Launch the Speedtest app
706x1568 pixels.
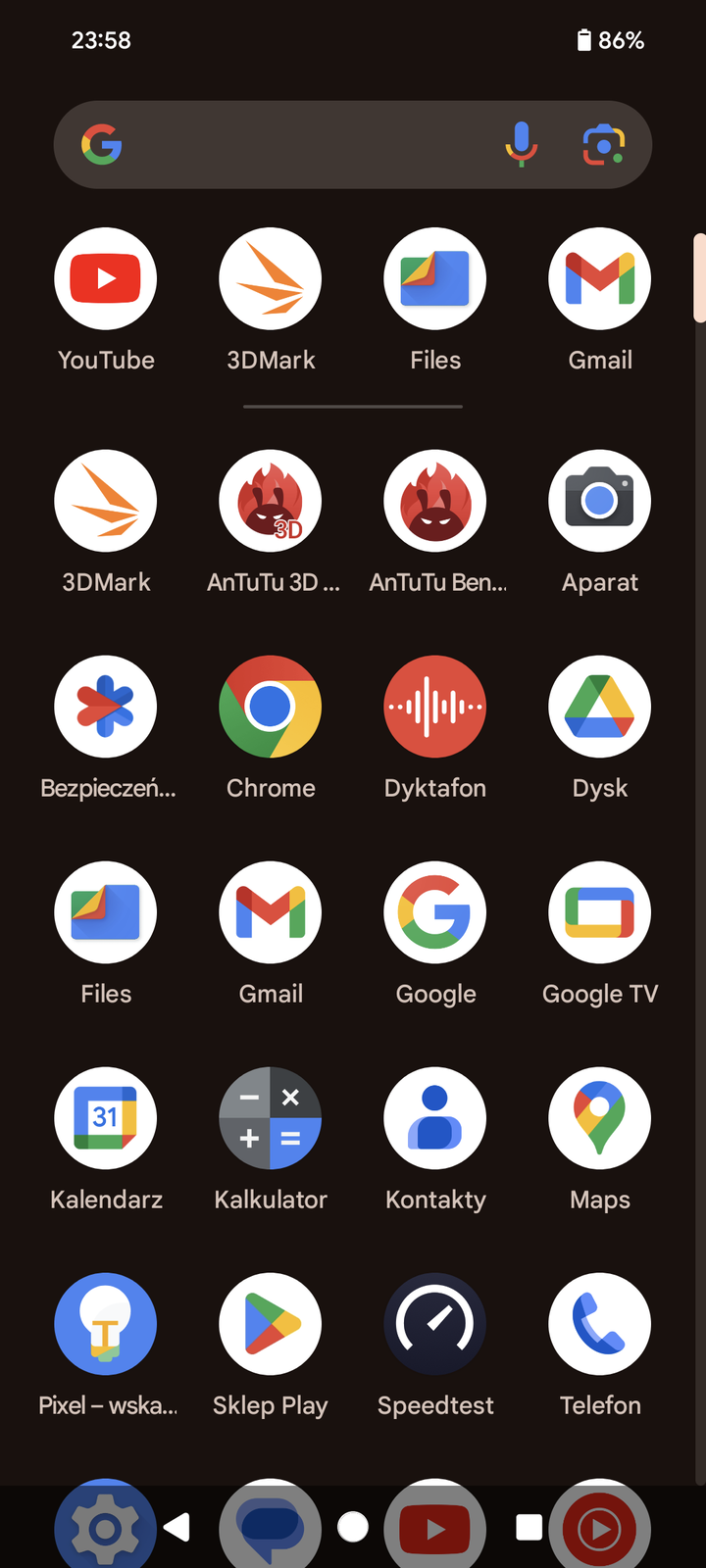pos(435,1324)
